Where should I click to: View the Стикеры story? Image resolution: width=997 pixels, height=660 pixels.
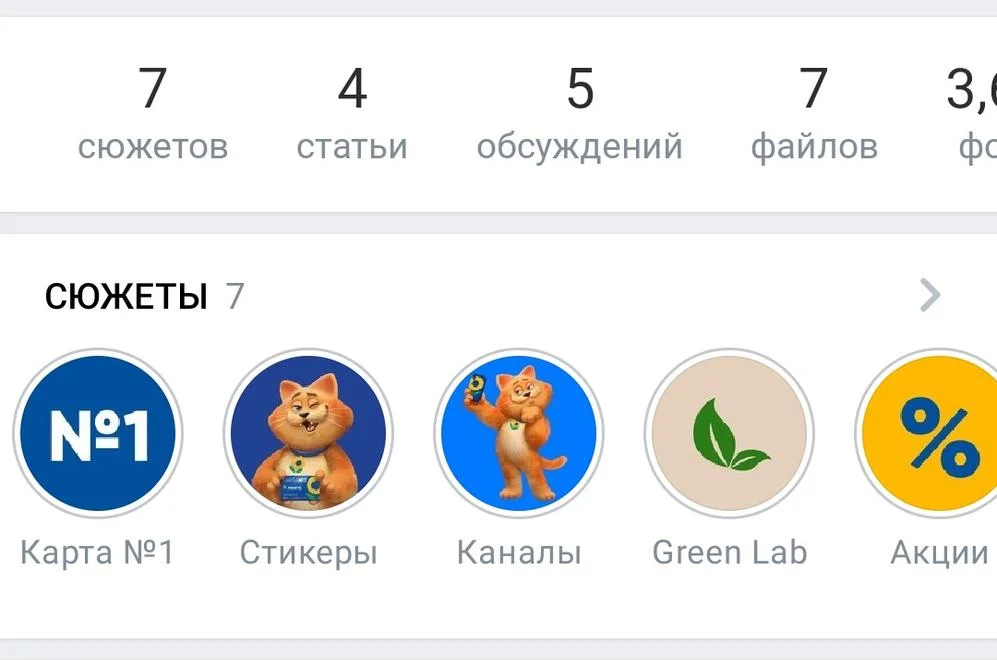pos(308,434)
